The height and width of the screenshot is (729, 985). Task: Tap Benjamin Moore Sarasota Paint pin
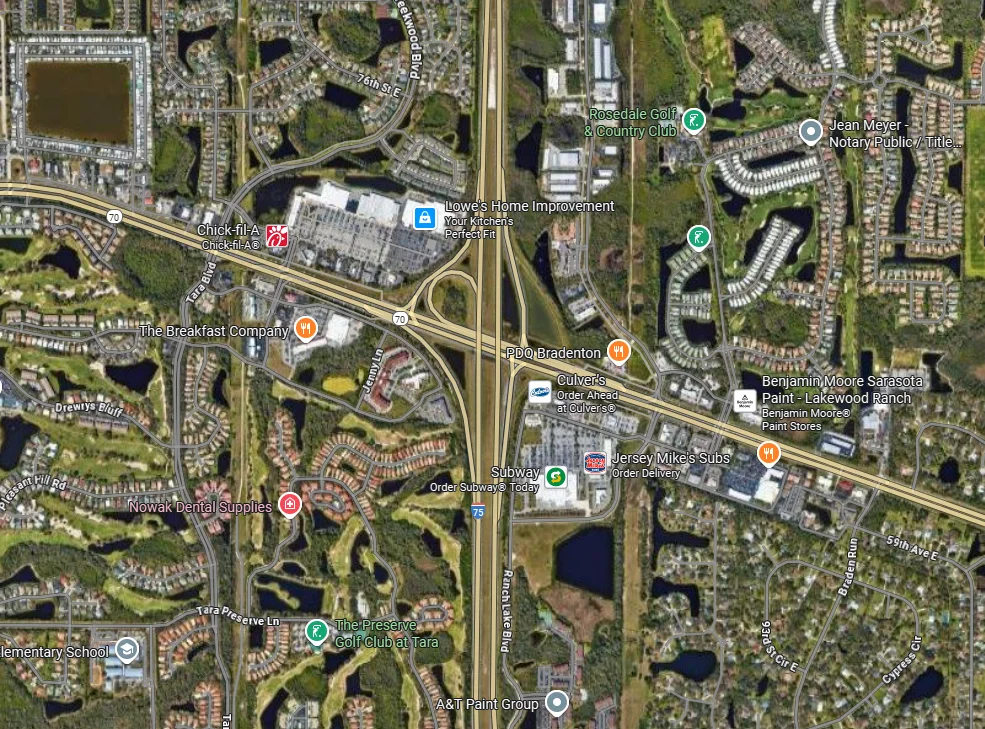(745, 401)
